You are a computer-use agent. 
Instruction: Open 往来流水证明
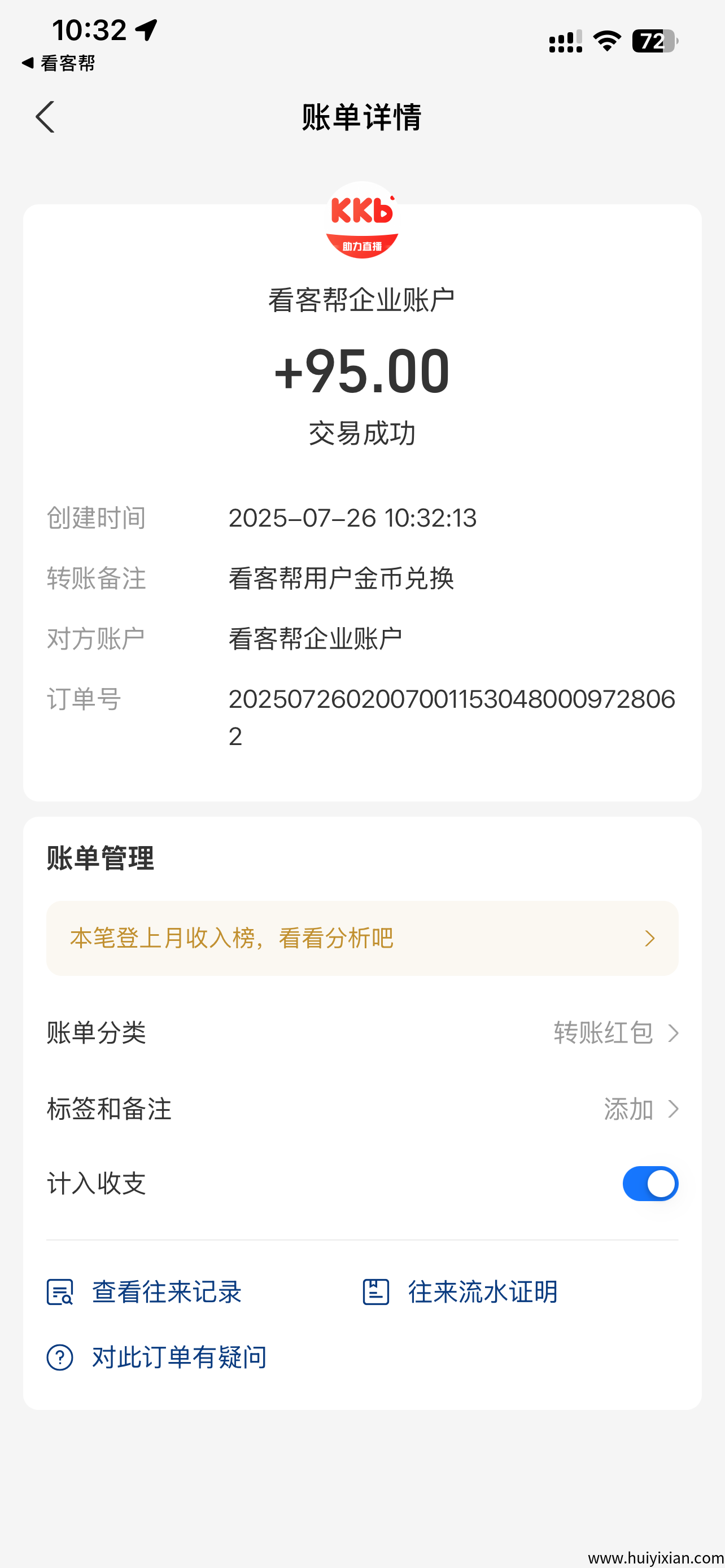[460, 1291]
